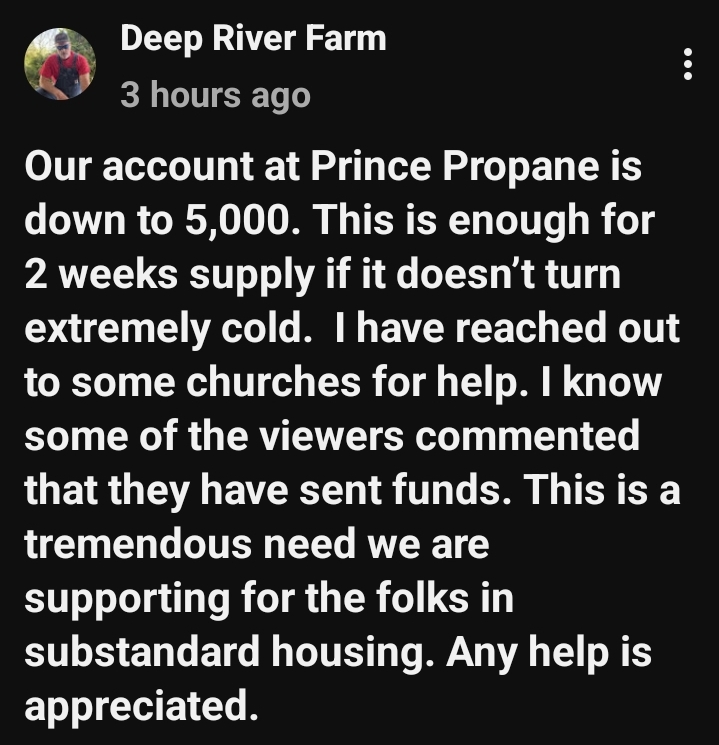
Task: Visit the Deep River Farm channel name
Action: pos(252,39)
